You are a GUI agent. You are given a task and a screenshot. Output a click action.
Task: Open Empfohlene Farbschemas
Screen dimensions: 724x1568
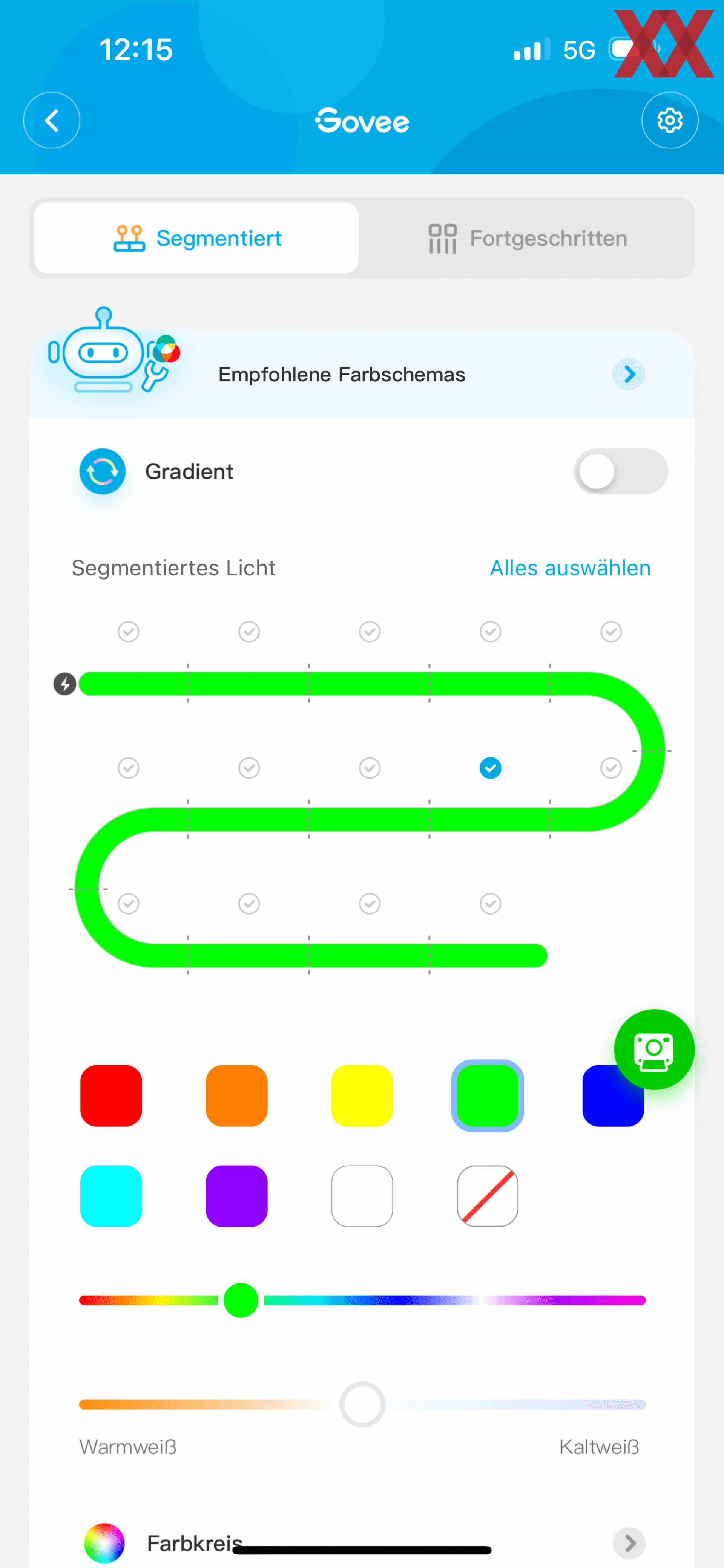(362, 374)
